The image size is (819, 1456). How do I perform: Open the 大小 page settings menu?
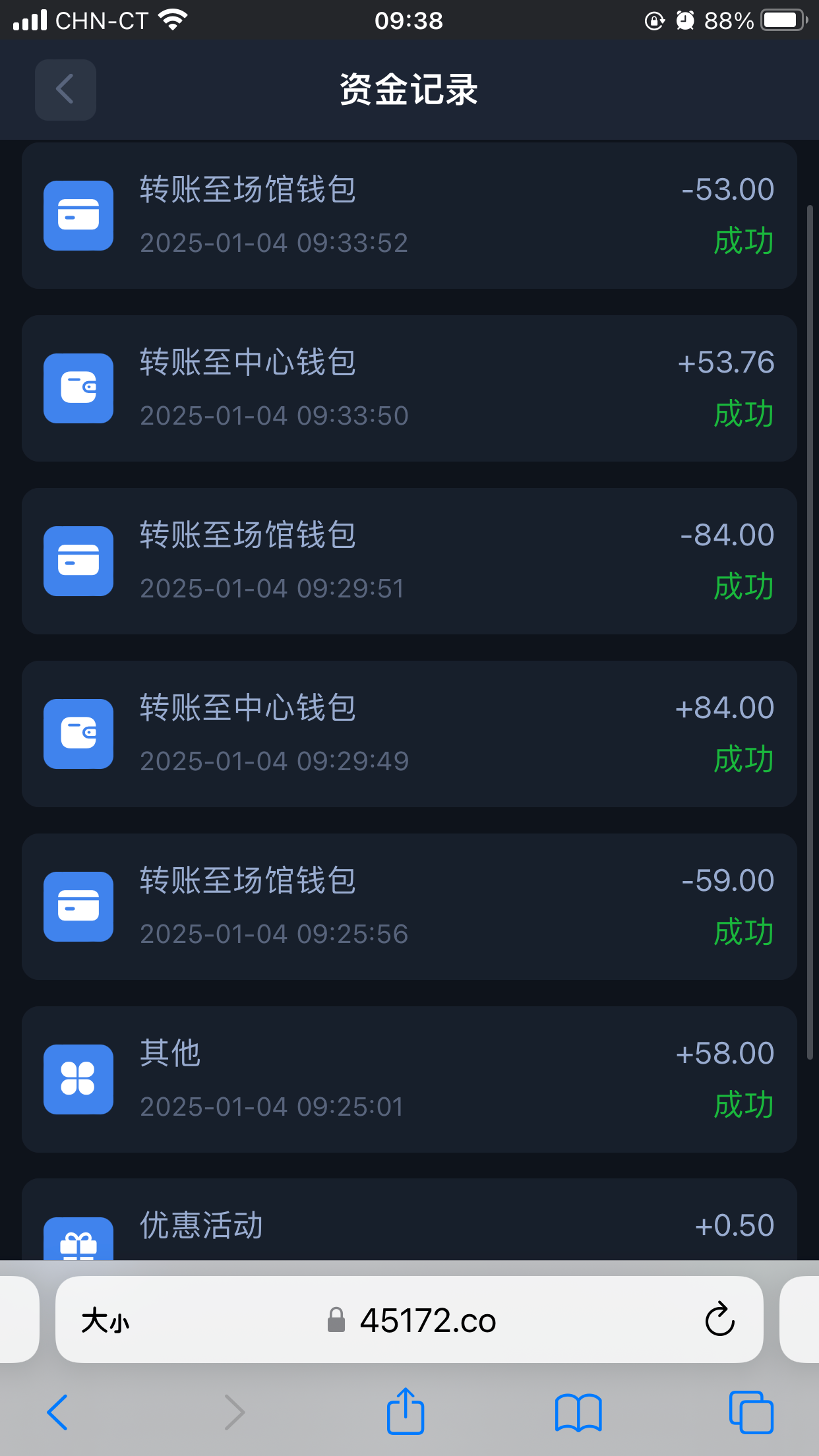(x=106, y=1321)
